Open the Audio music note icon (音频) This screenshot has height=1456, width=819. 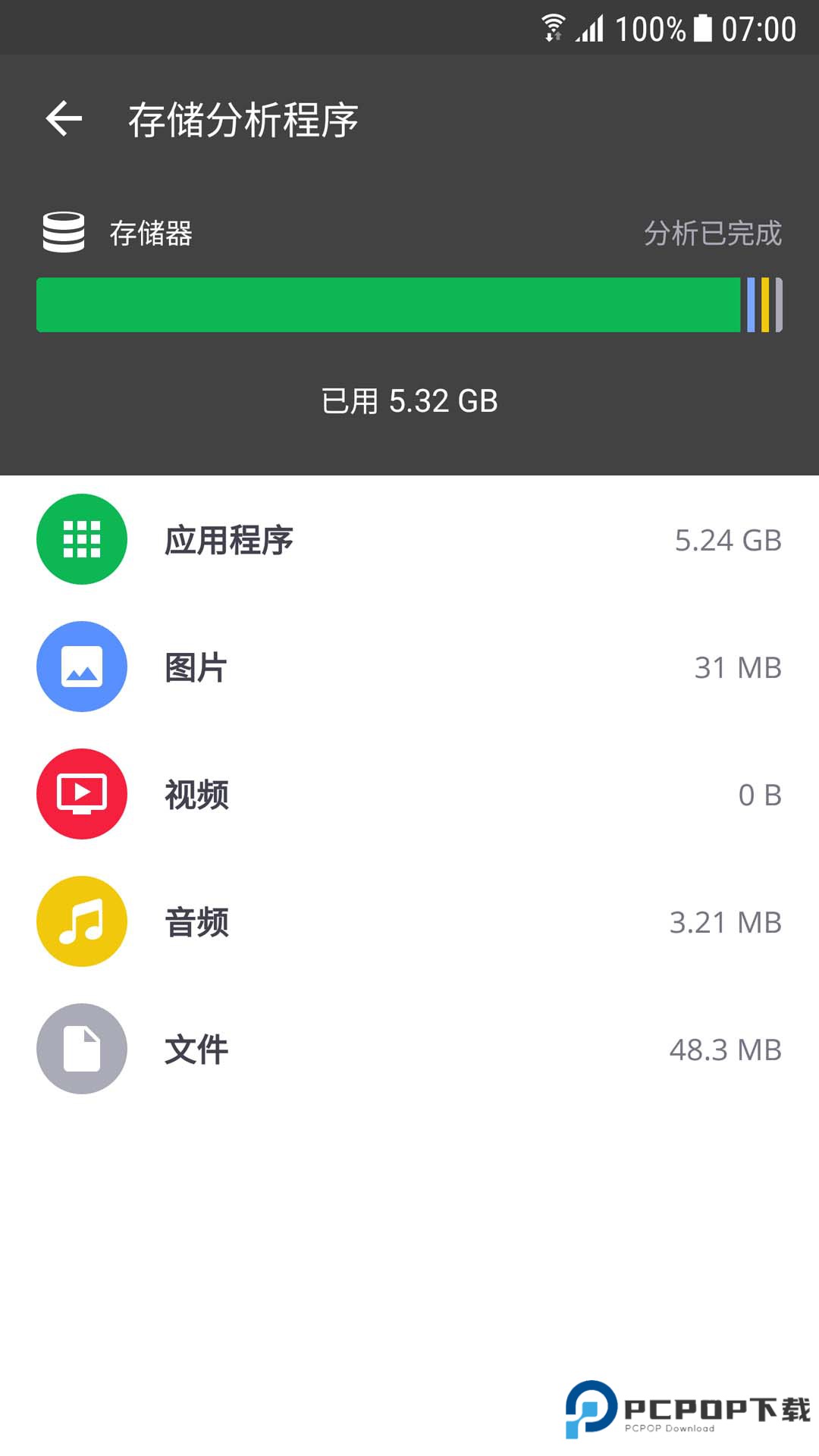pos(81,921)
